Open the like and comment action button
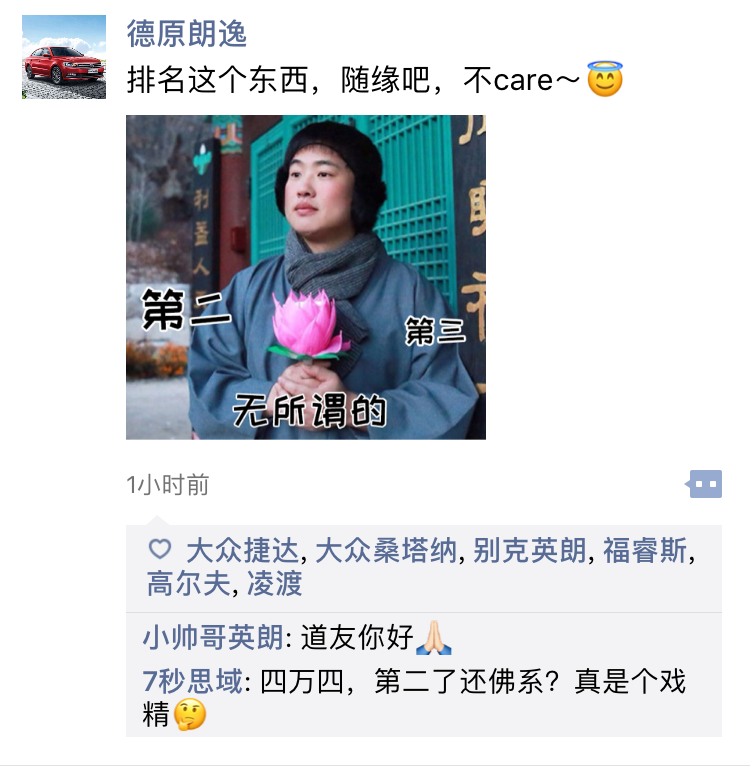The height and width of the screenshot is (782, 750). click(x=704, y=485)
